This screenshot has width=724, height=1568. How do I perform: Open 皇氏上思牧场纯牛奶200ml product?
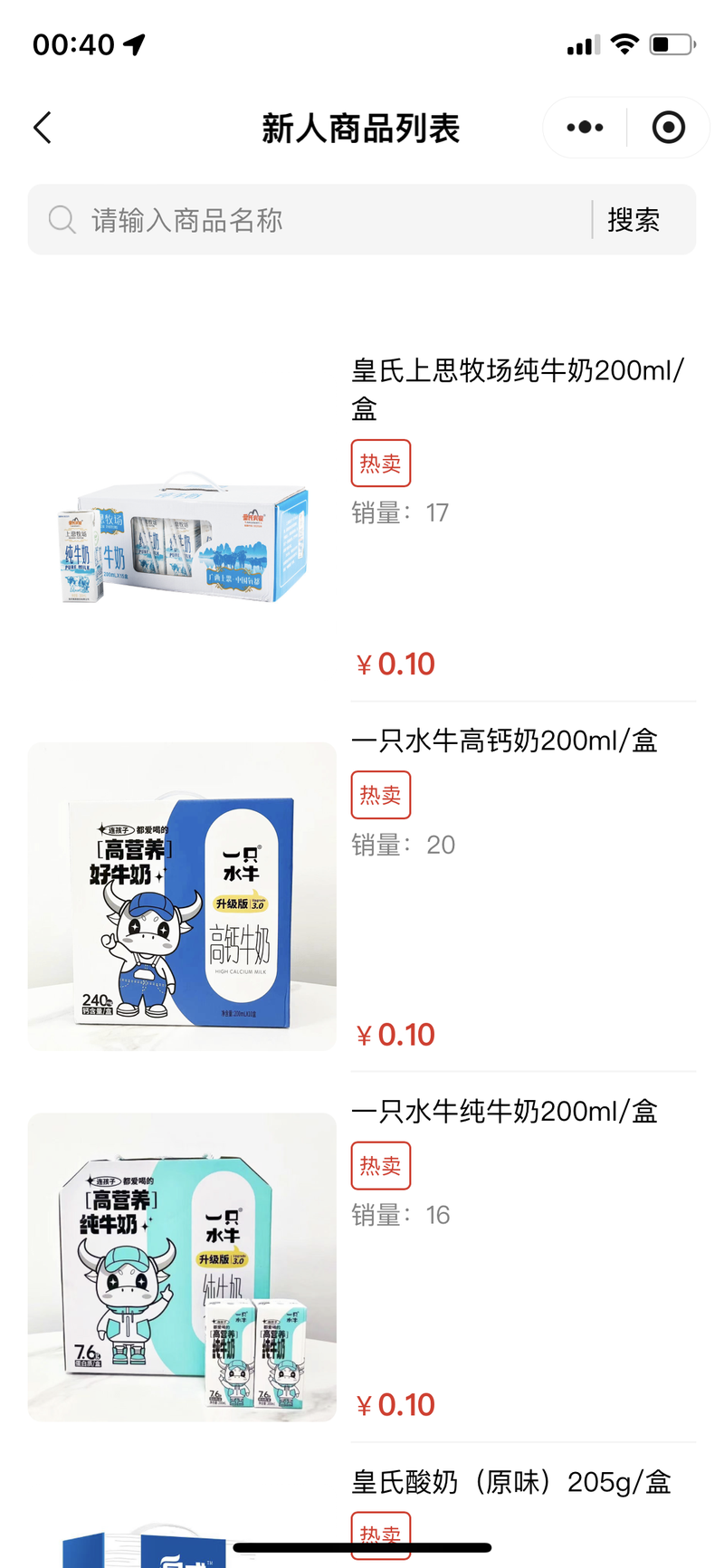pyautogui.click(x=517, y=387)
